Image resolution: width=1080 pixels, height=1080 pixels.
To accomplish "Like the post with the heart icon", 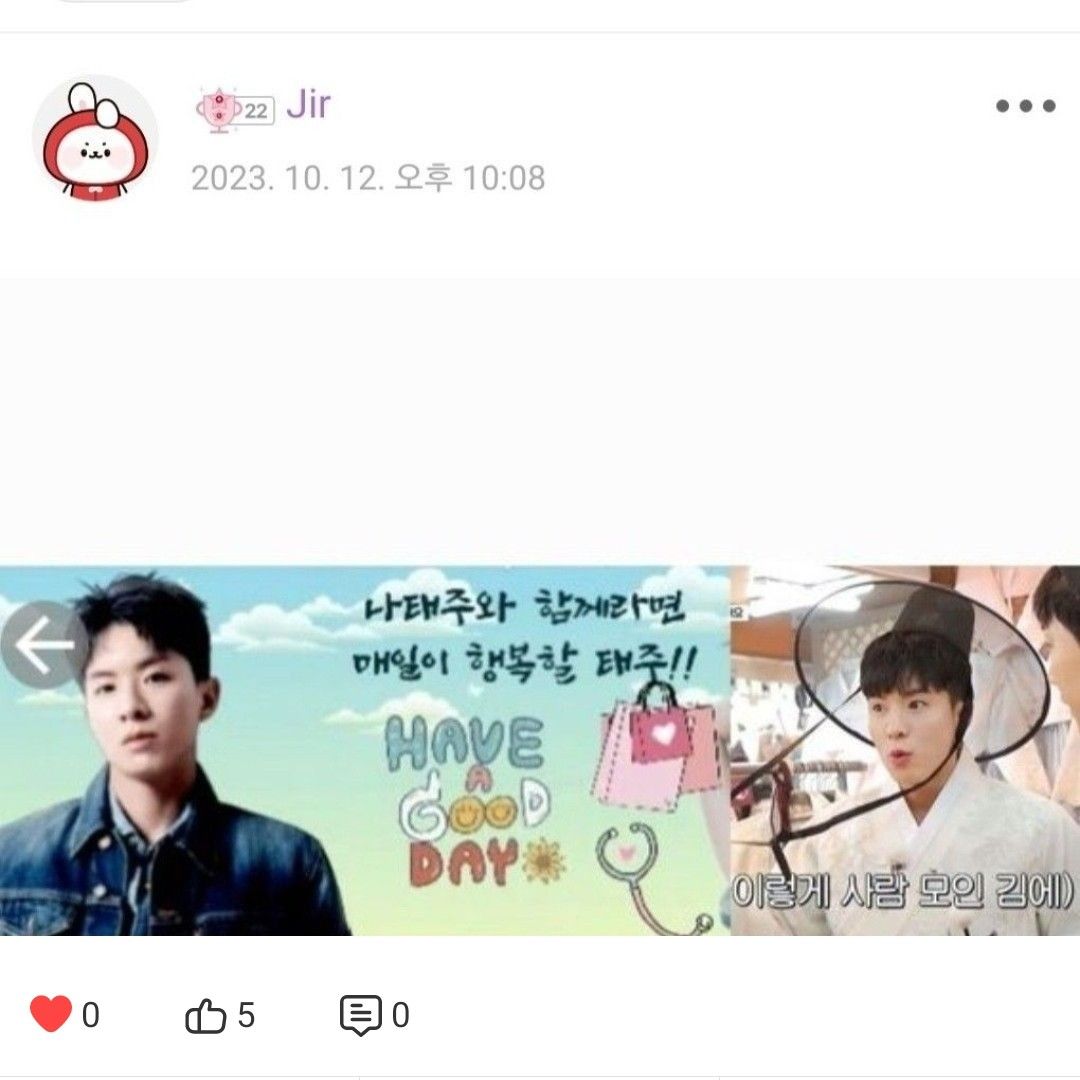I will (51, 1015).
